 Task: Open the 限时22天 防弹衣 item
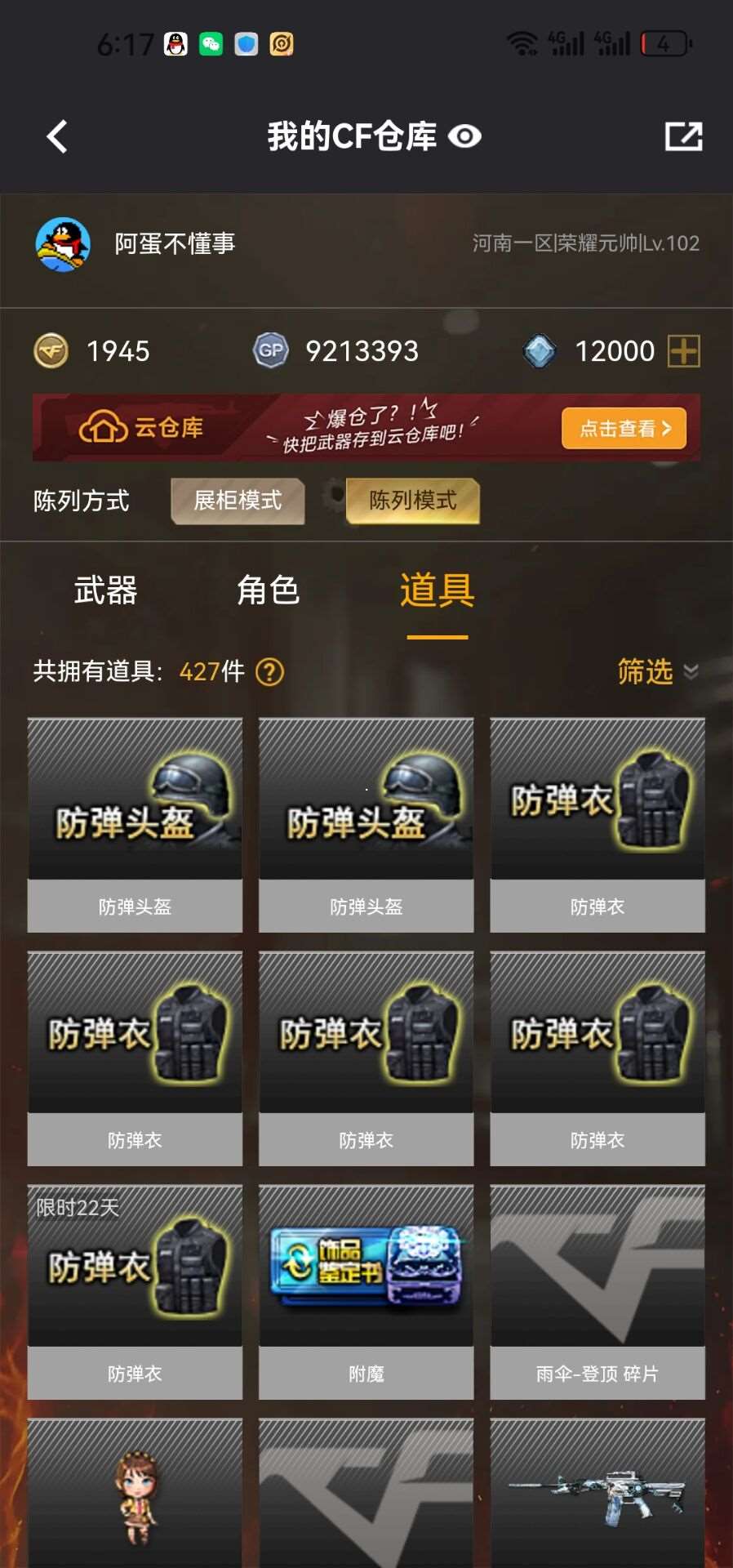coord(135,1291)
